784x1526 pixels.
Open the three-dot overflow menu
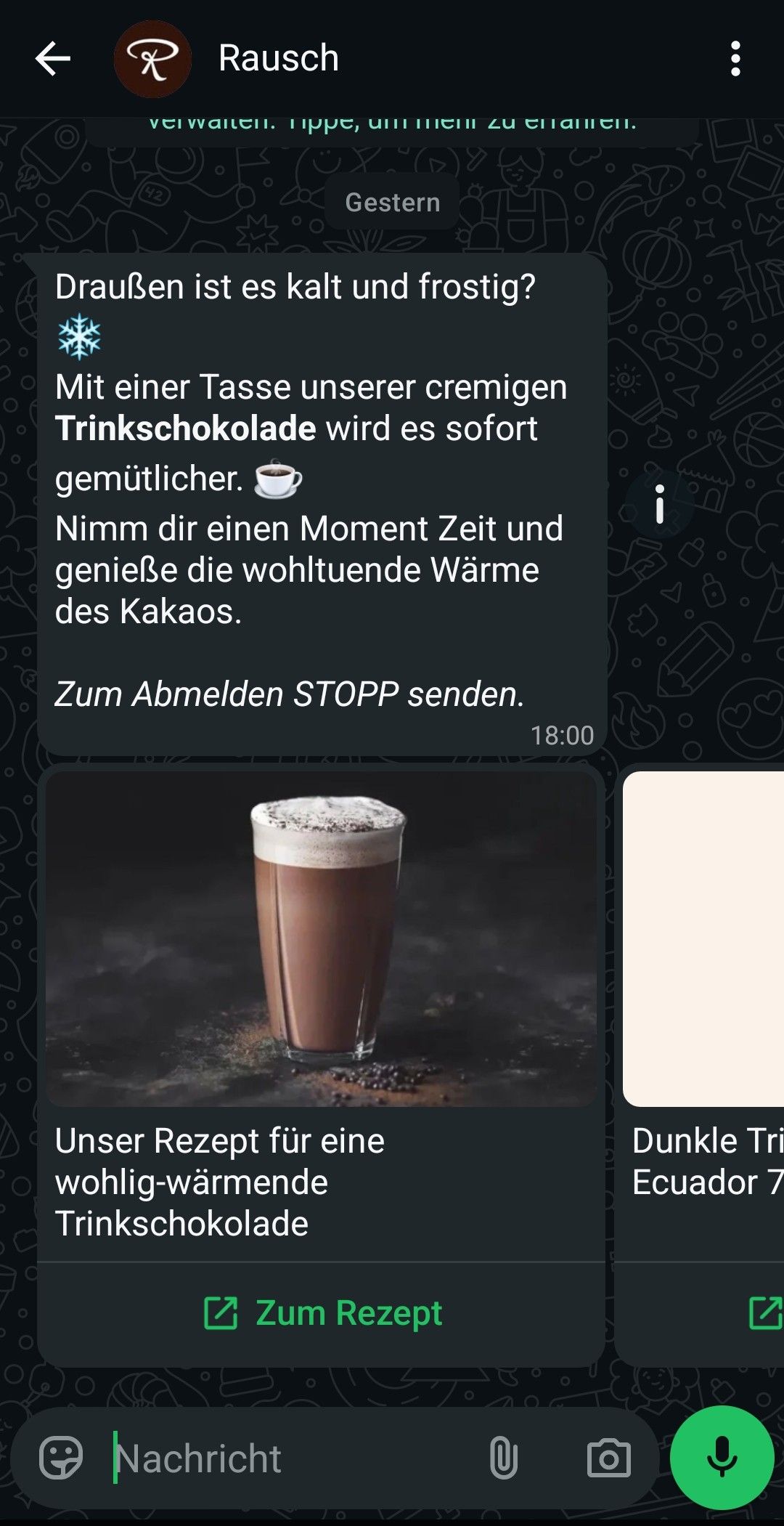point(735,59)
